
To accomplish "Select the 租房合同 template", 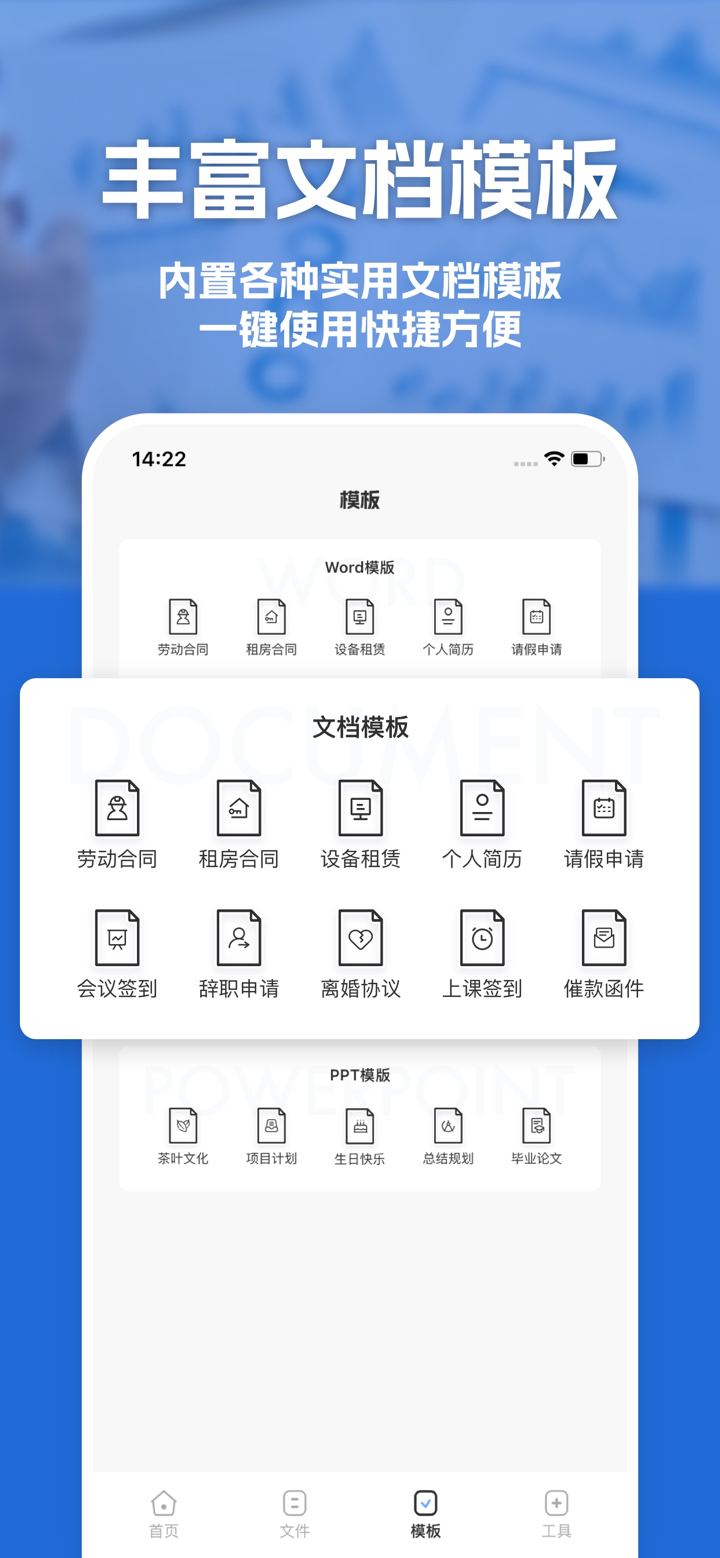I will click(x=238, y=822).
